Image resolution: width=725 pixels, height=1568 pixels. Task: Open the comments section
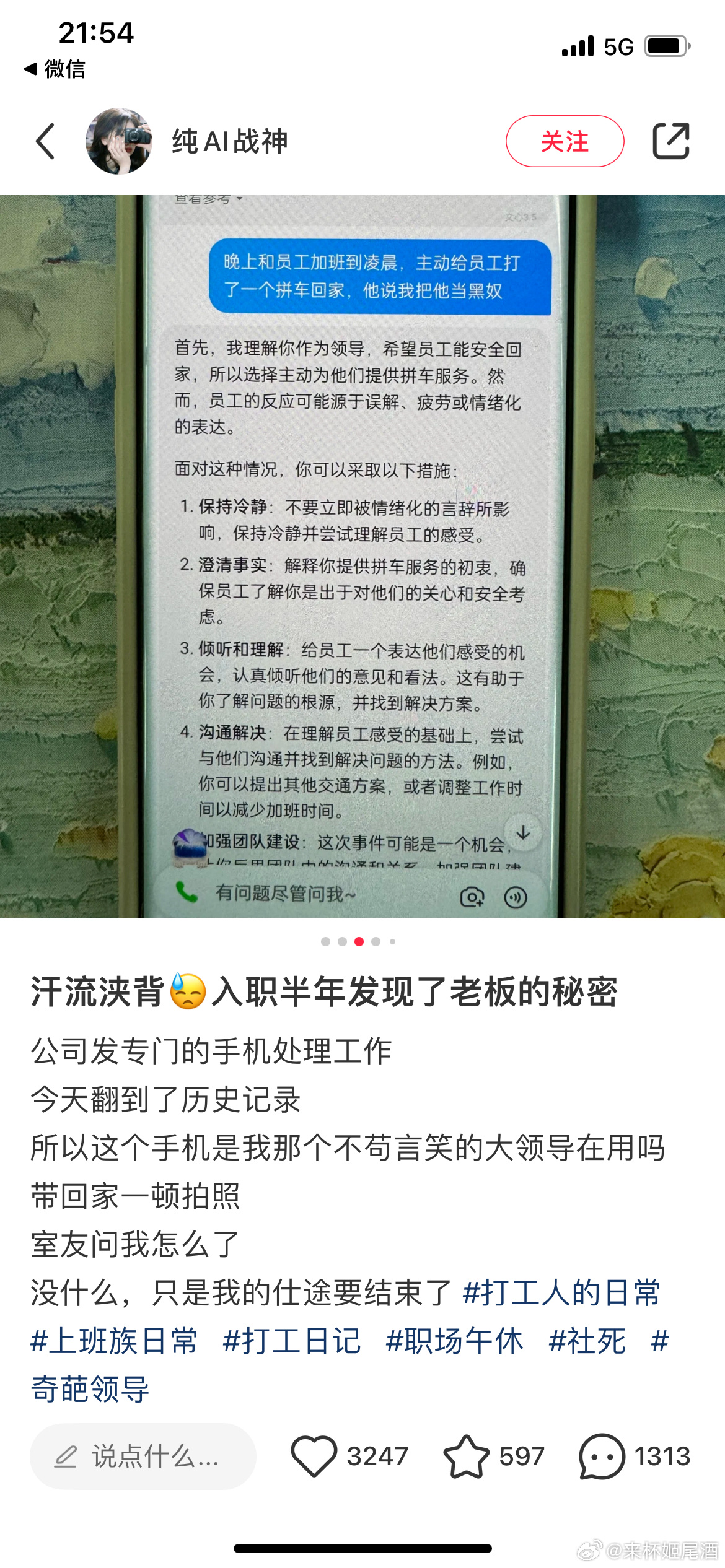click(602, 1457)
